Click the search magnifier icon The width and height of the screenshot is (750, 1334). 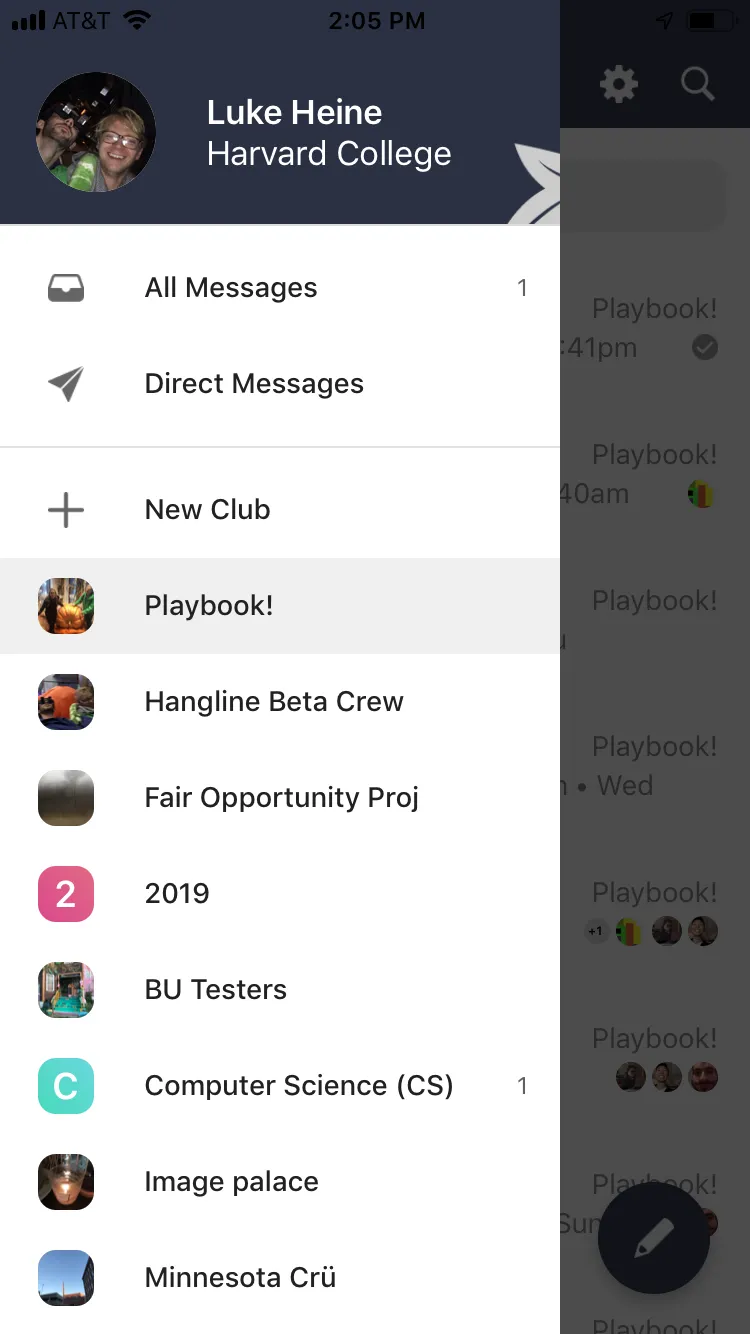(697, 84)
